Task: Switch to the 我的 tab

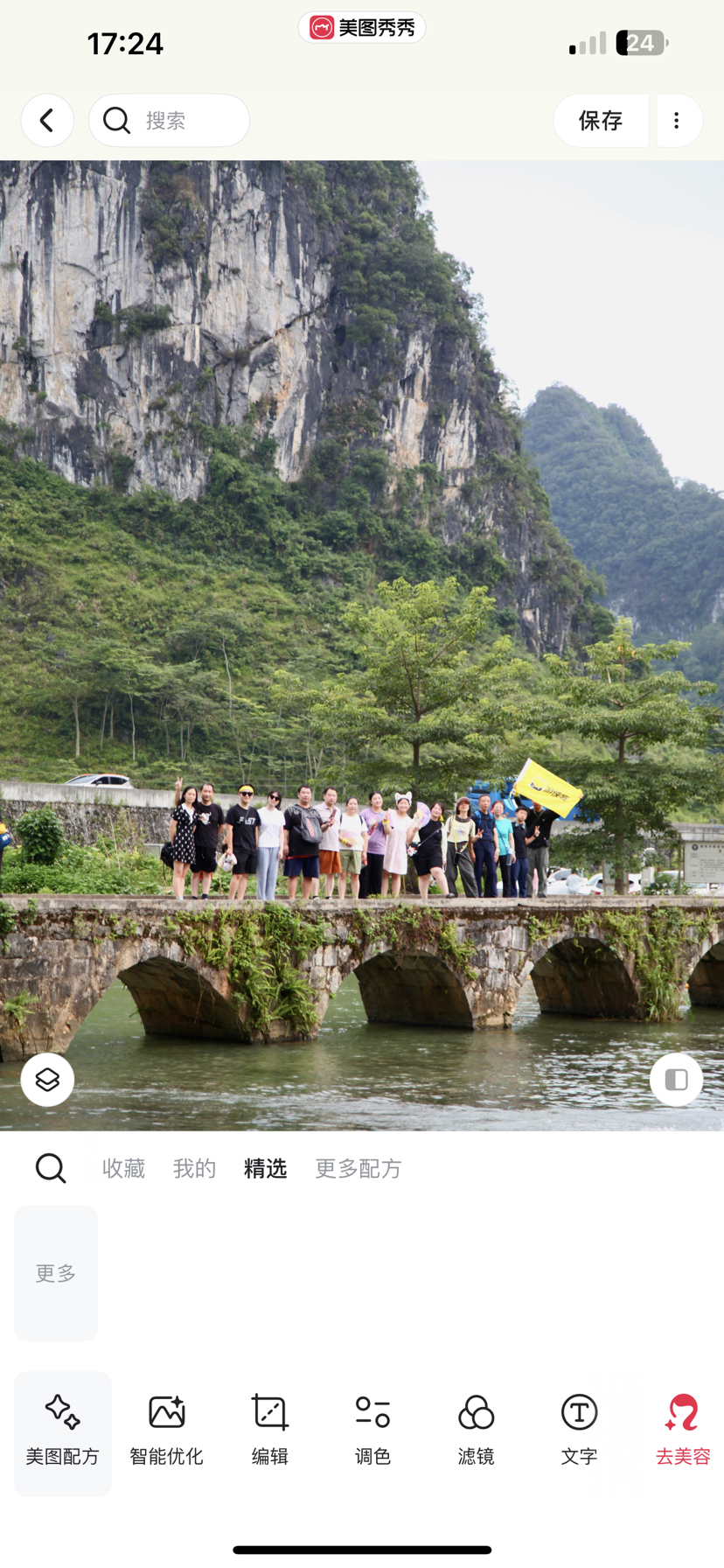Action: pyautogui.click(x=194, y=1168)
